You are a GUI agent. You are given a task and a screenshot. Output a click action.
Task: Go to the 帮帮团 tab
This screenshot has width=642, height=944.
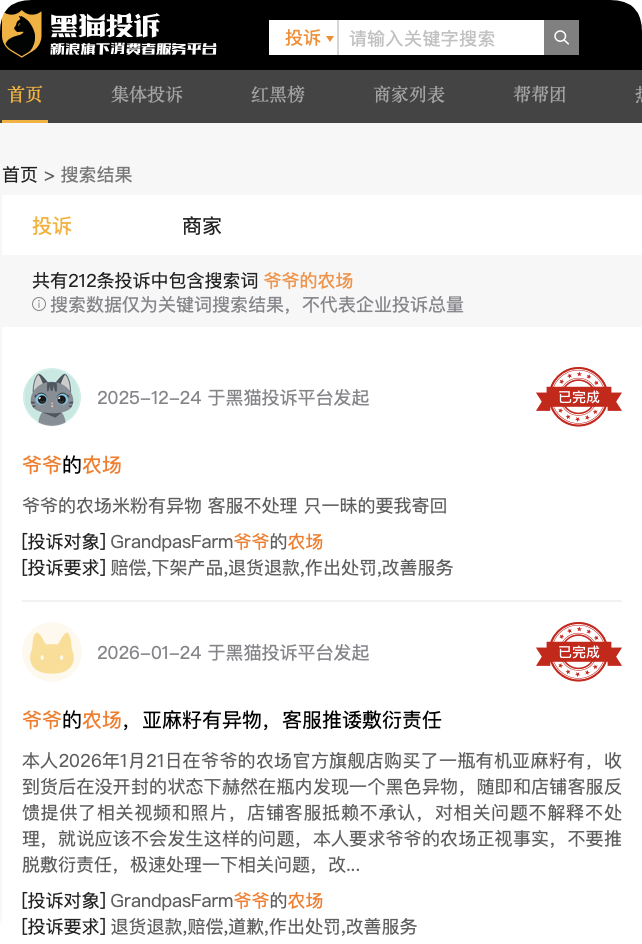click(540, 95)
